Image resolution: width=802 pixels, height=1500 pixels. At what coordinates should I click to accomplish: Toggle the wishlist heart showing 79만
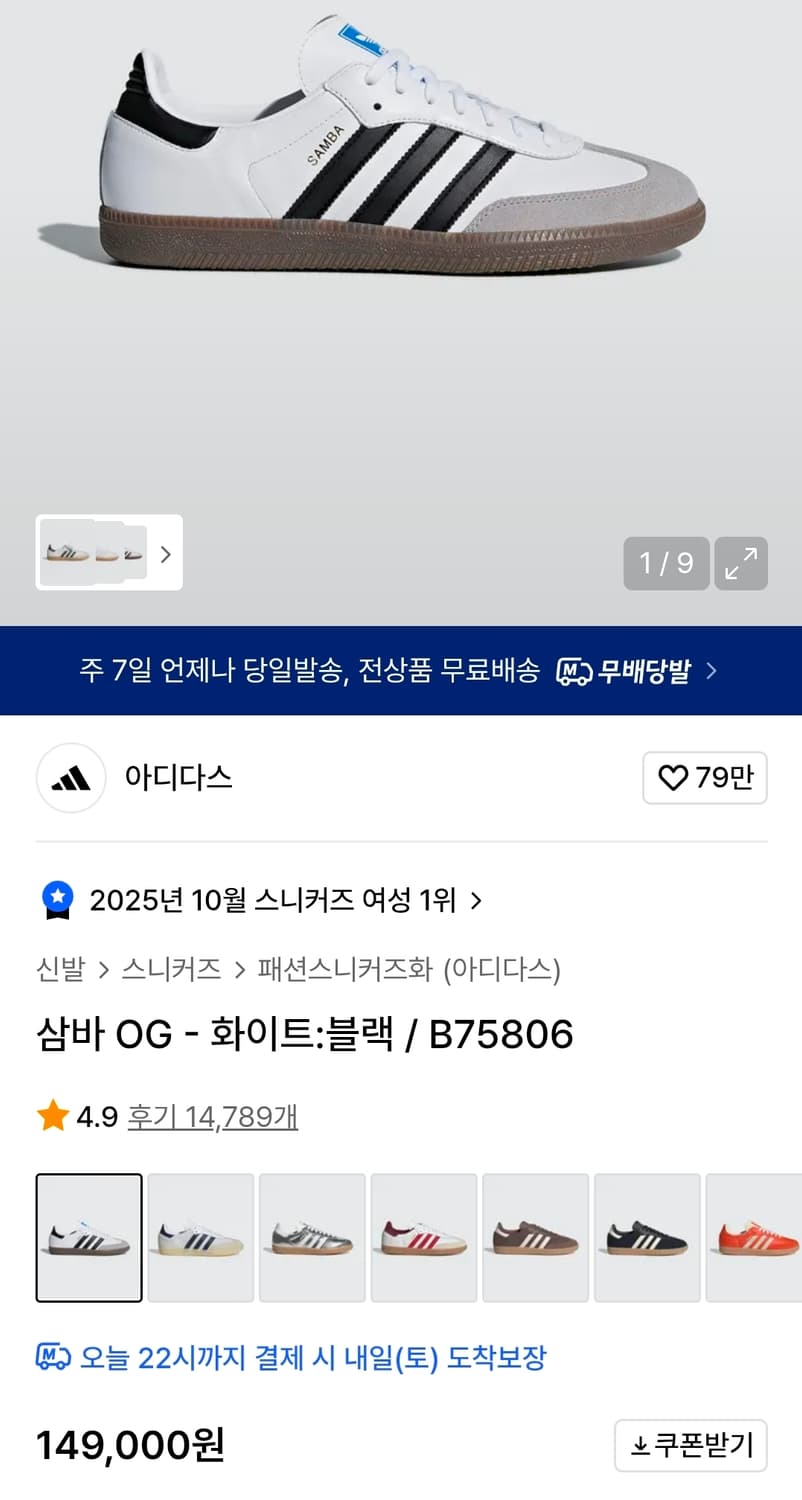[705, 778]
